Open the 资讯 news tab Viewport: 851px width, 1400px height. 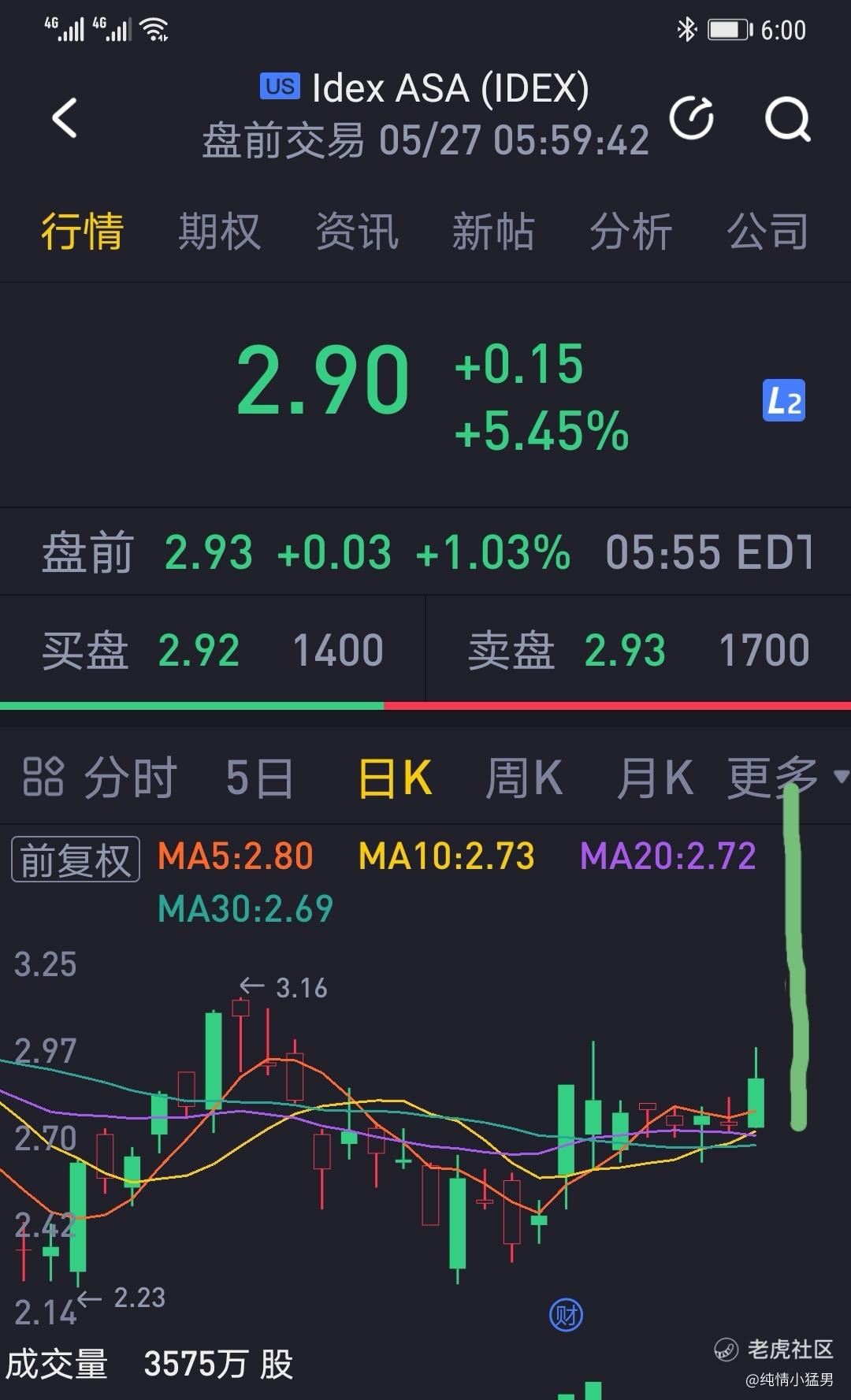click(357, 232)
